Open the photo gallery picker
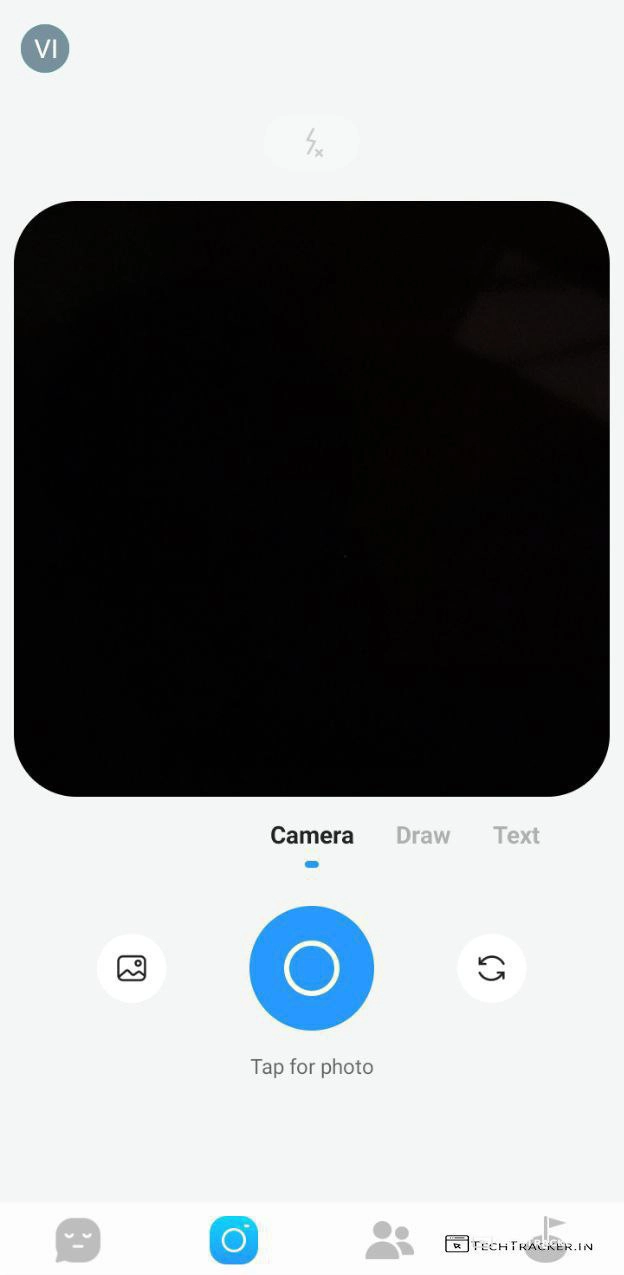The width and height of the screenshot is (624, 1275). pyautogui.click(x=132, y=968)
